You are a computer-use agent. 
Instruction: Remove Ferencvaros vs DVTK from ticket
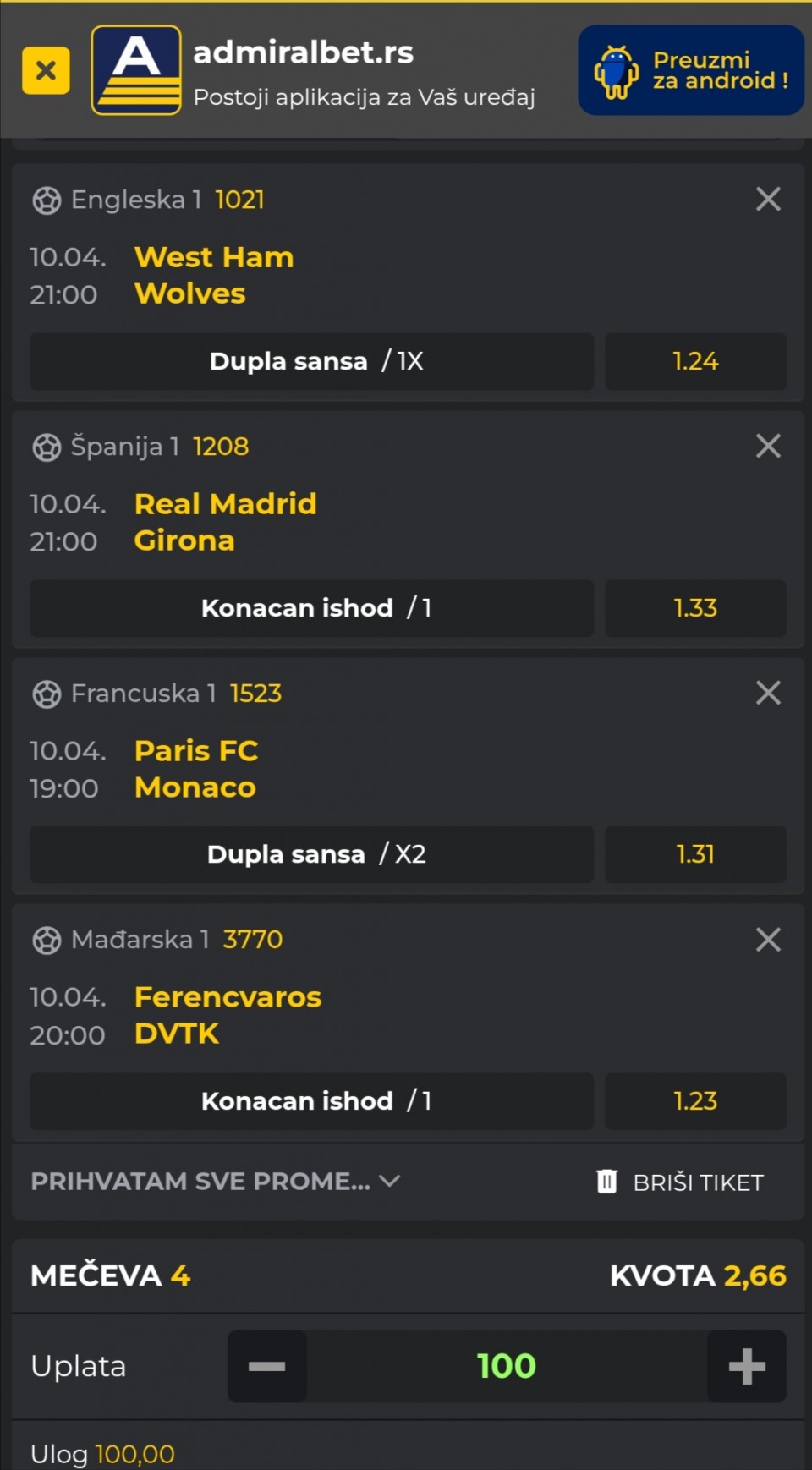click(x=767, y=940)
